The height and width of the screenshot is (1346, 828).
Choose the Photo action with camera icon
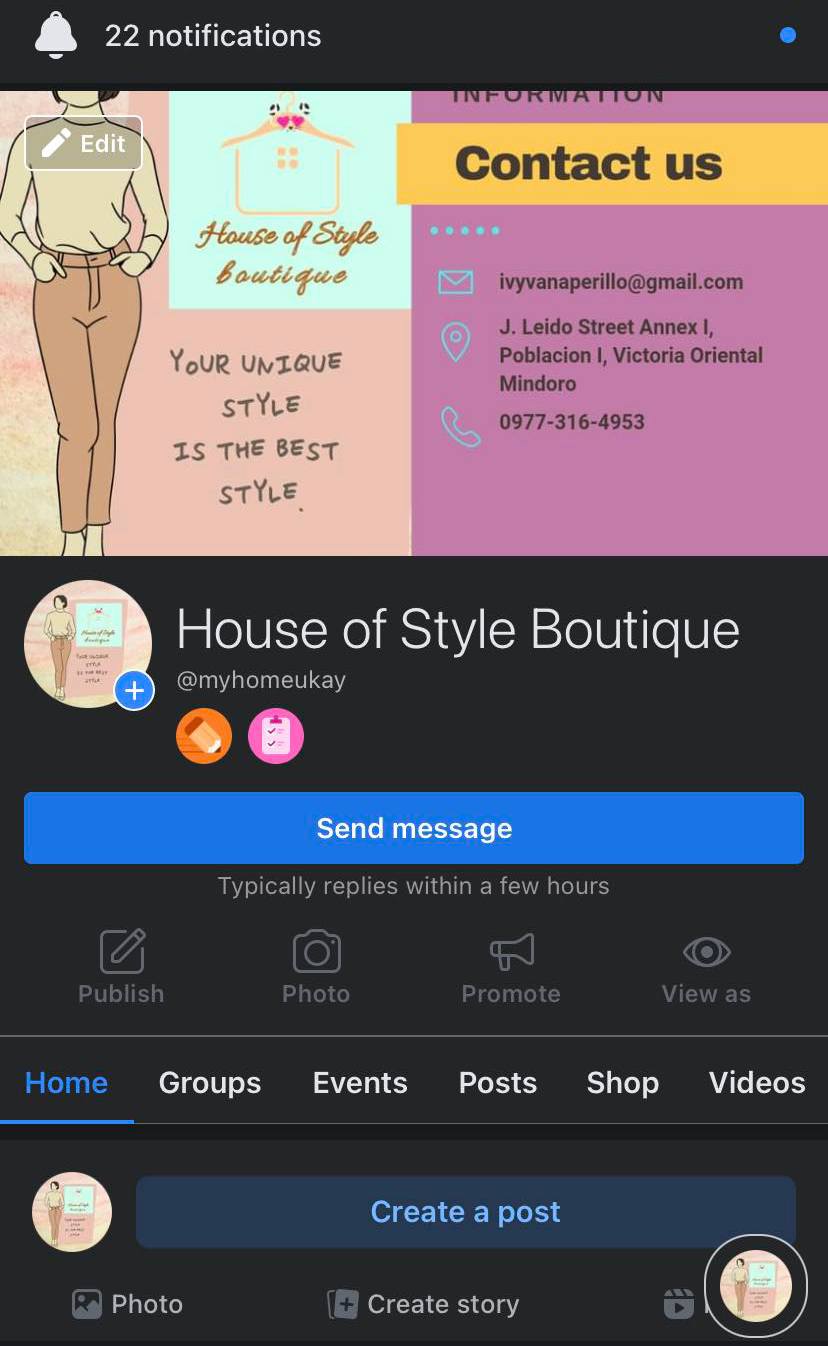pos(316,966)
